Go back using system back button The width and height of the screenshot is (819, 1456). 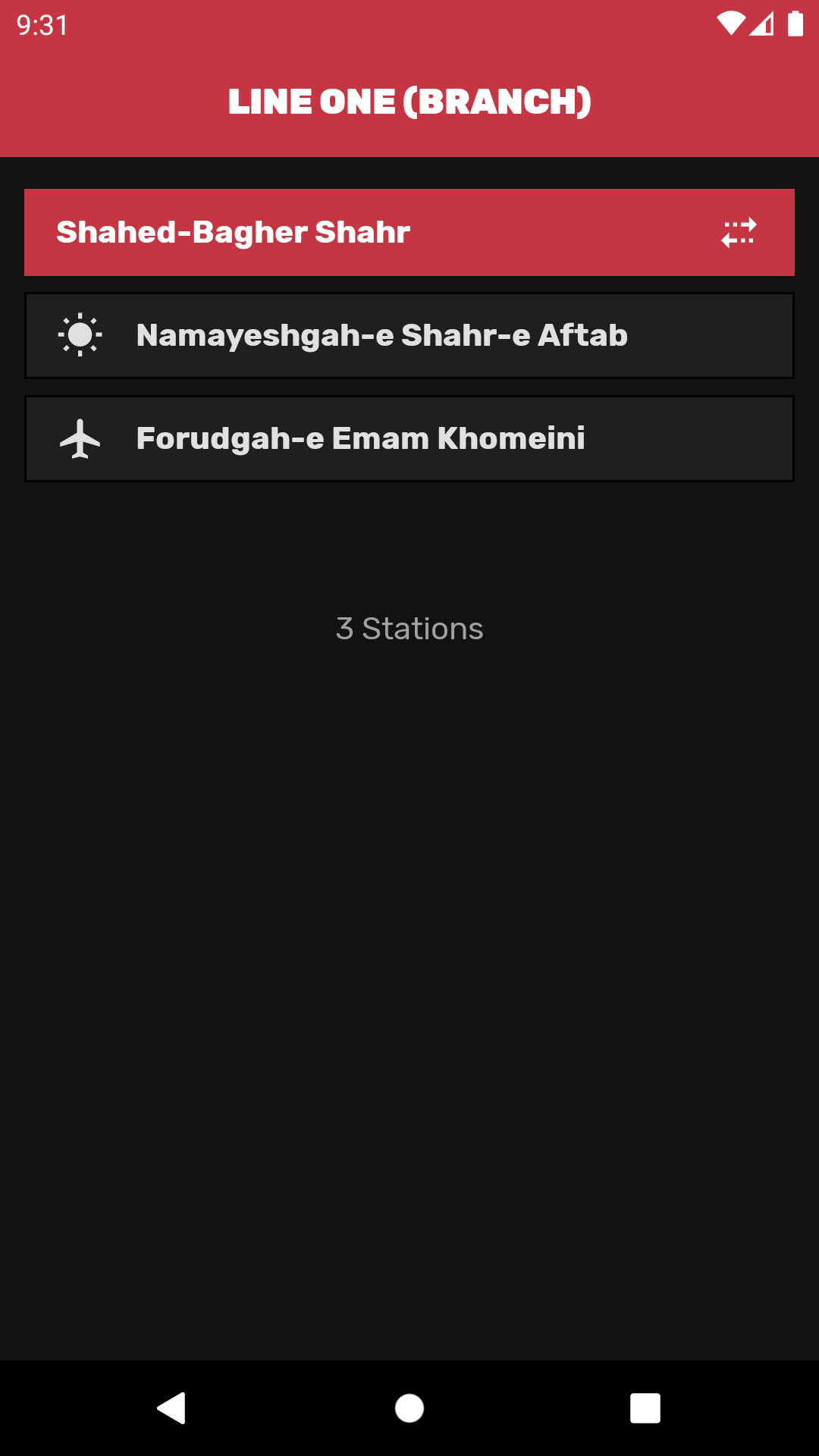click(172, 1408)
